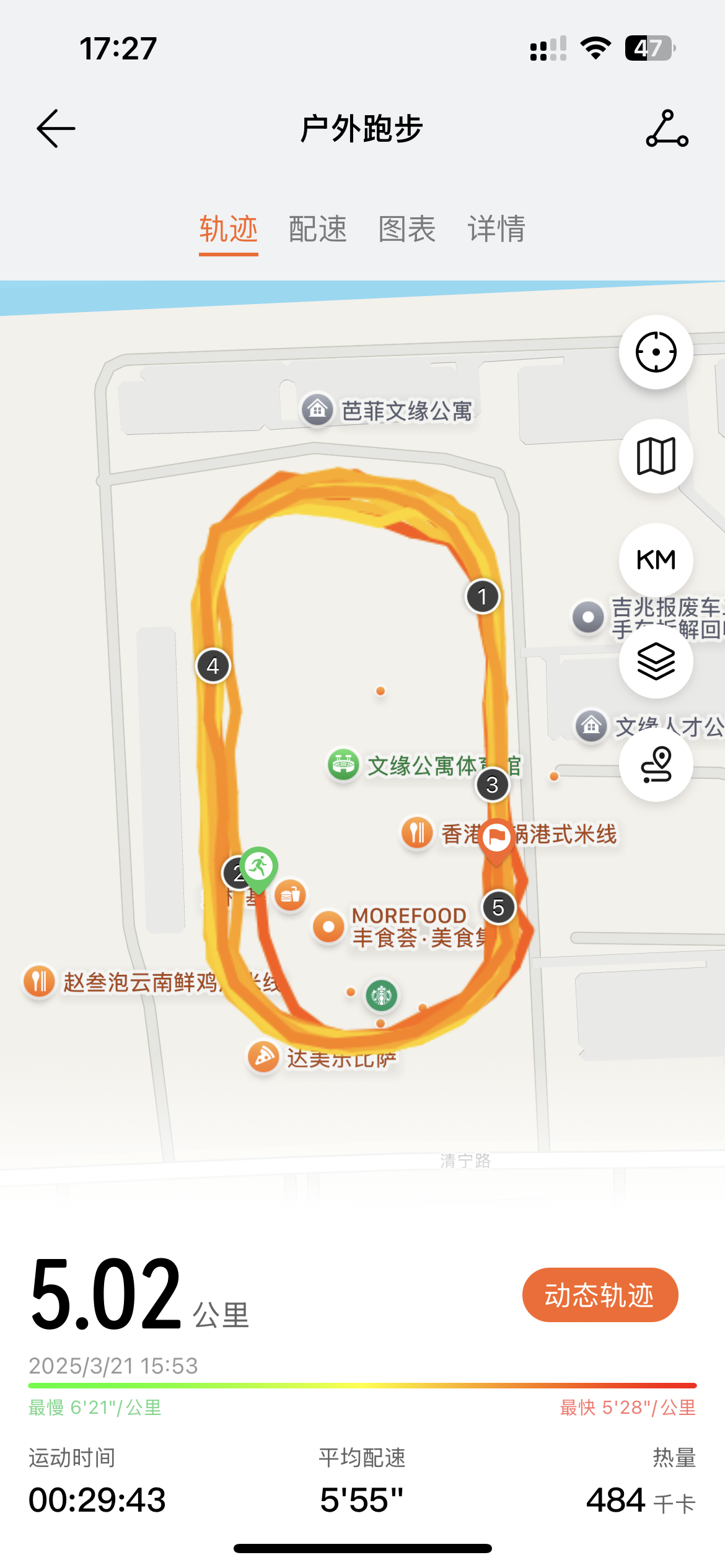Play the 动态轨迹 animation
Viewport: 725px width, 1568px height.
click(x=599, y=1295)
